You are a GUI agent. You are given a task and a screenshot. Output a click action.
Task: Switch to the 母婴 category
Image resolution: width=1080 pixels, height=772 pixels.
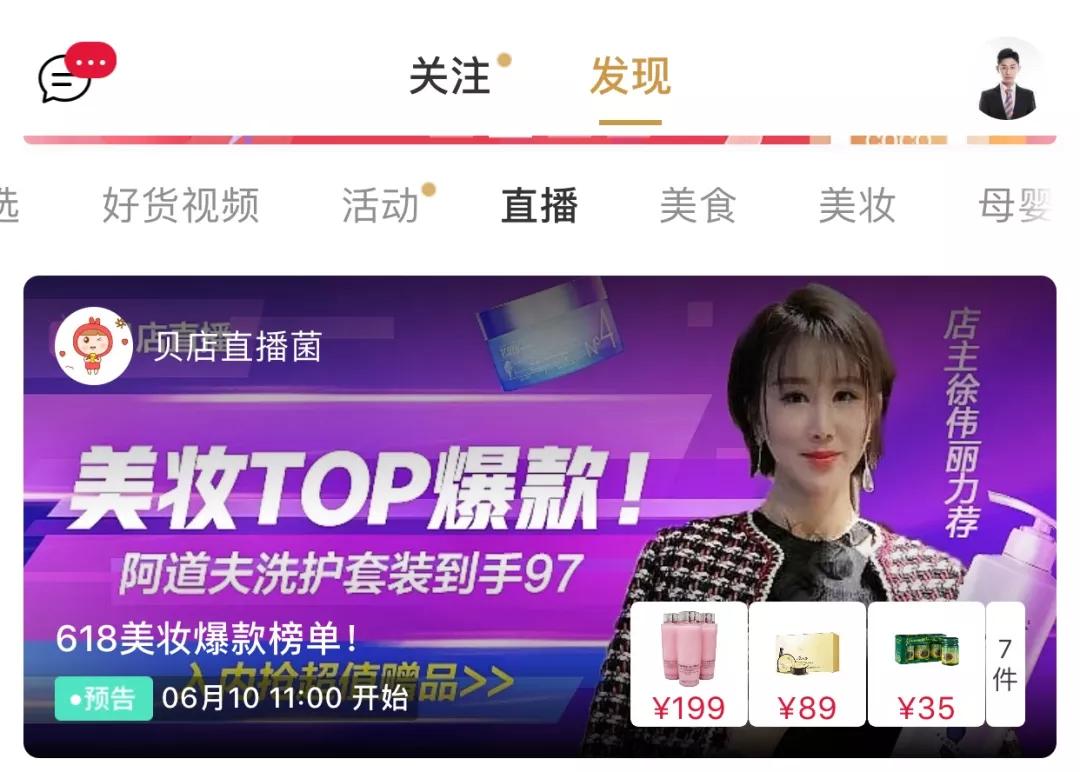pos(1016,205)
